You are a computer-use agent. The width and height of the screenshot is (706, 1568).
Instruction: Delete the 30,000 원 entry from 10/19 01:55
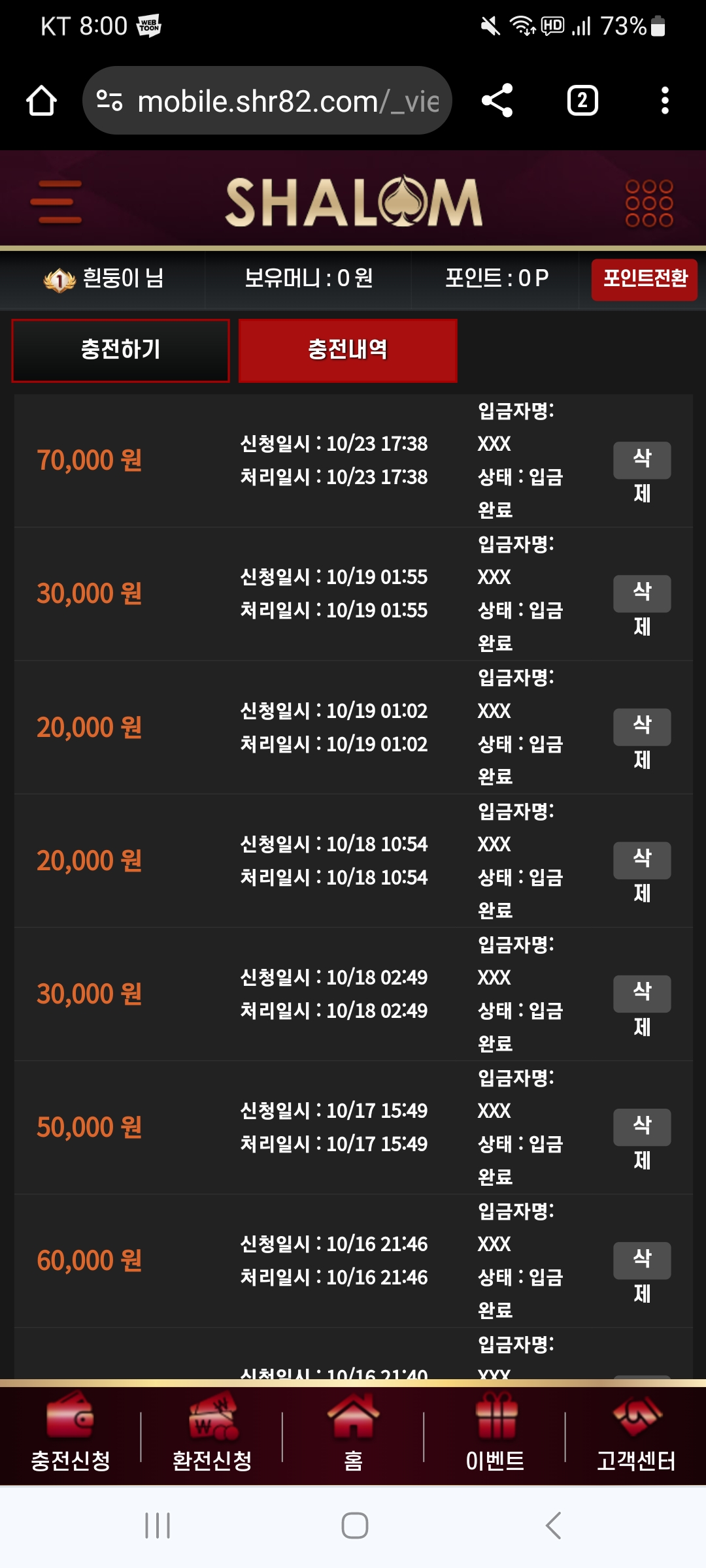pyautogui.click(x=641, y=594)
